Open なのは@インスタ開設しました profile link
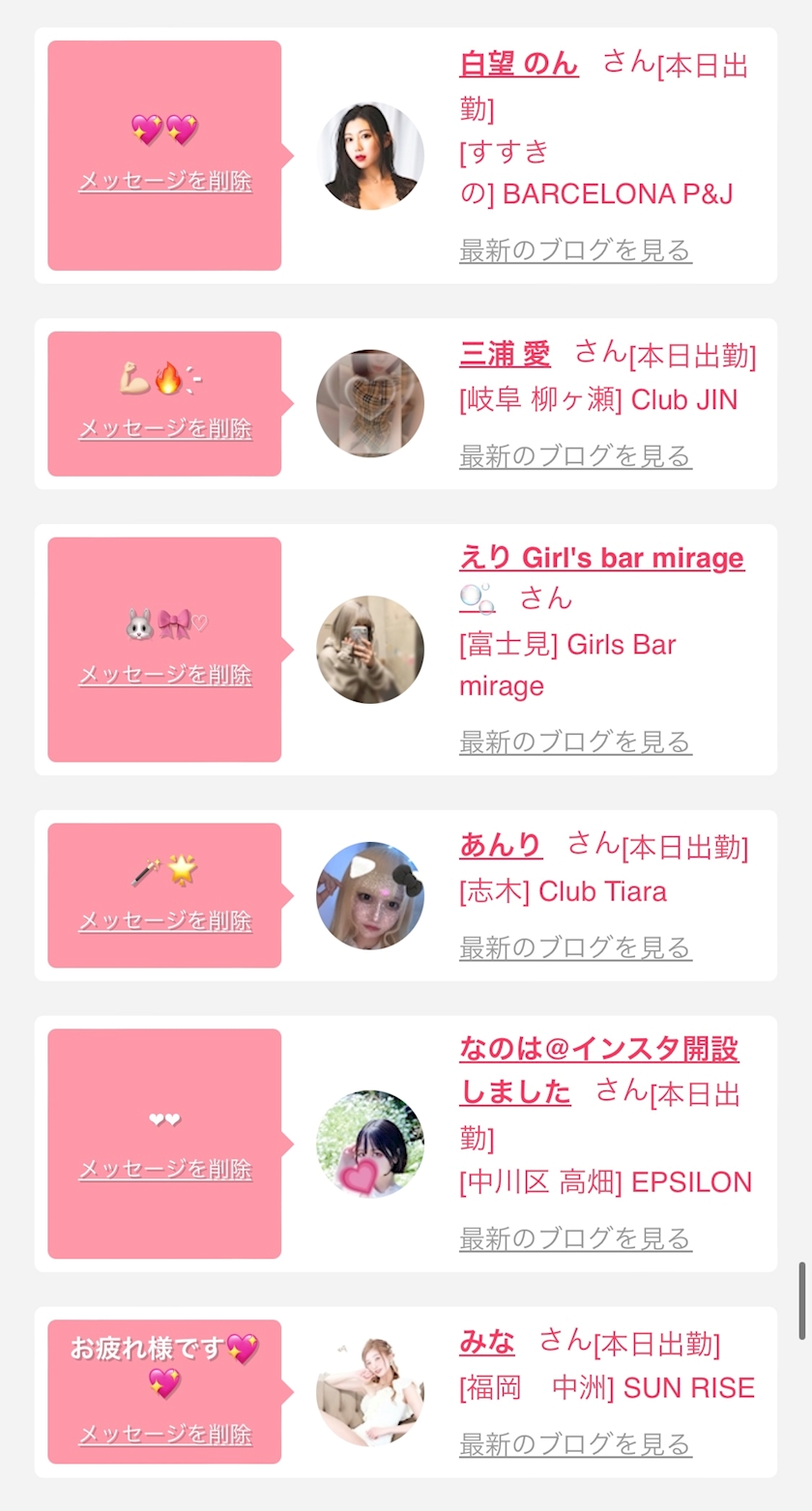812x1511 pixels. [599, 1070]
